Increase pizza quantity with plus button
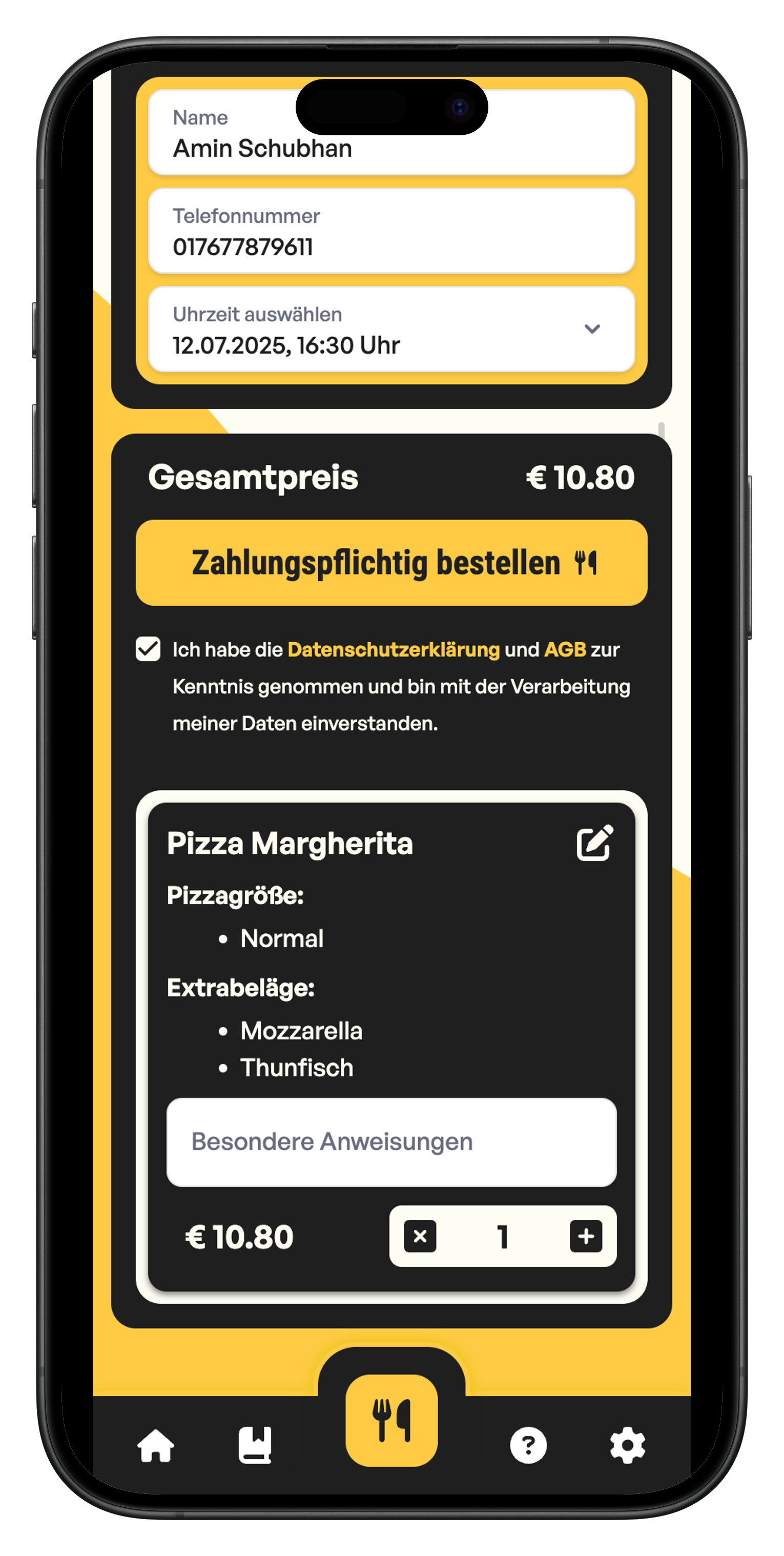Screen dimensions: 784x1556 tap(586, 1237)
